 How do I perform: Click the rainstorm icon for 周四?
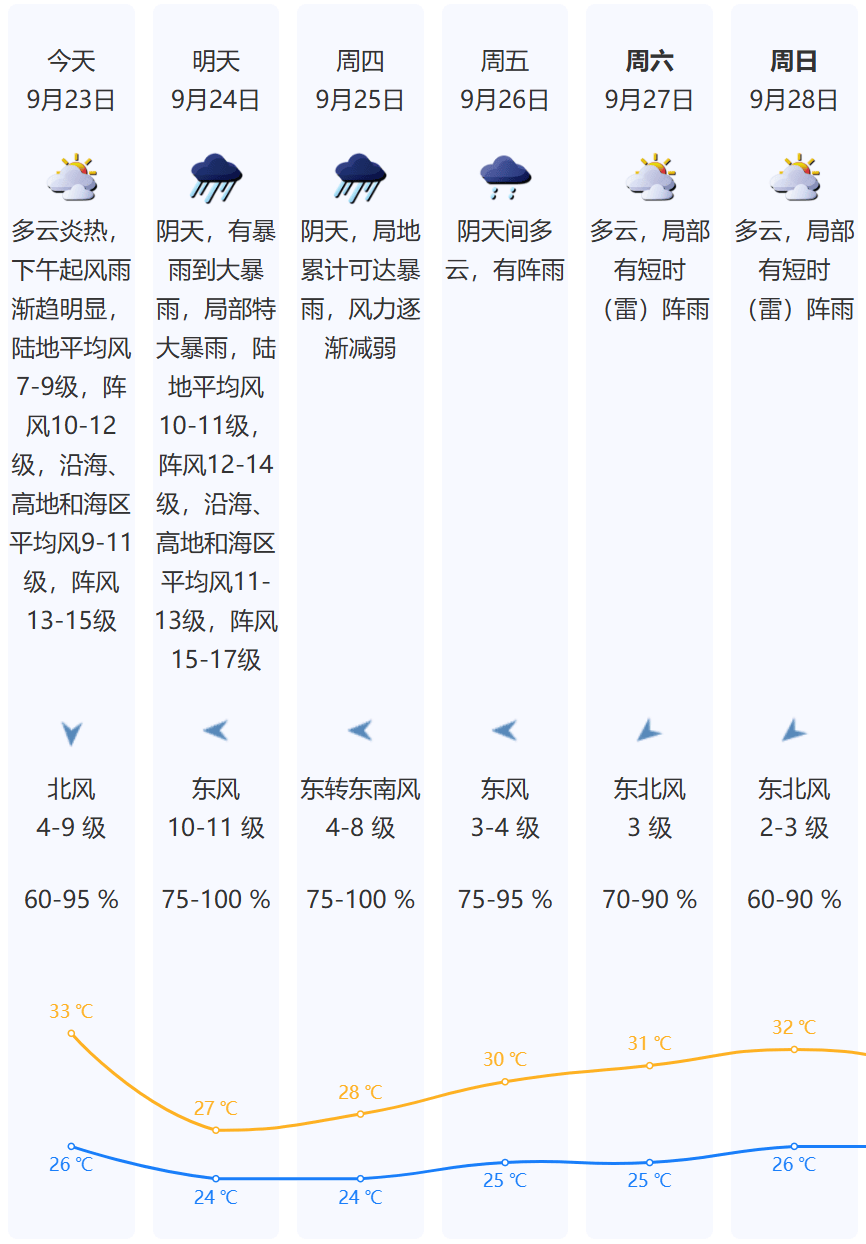pyautogui.click(x=360, y=176)
